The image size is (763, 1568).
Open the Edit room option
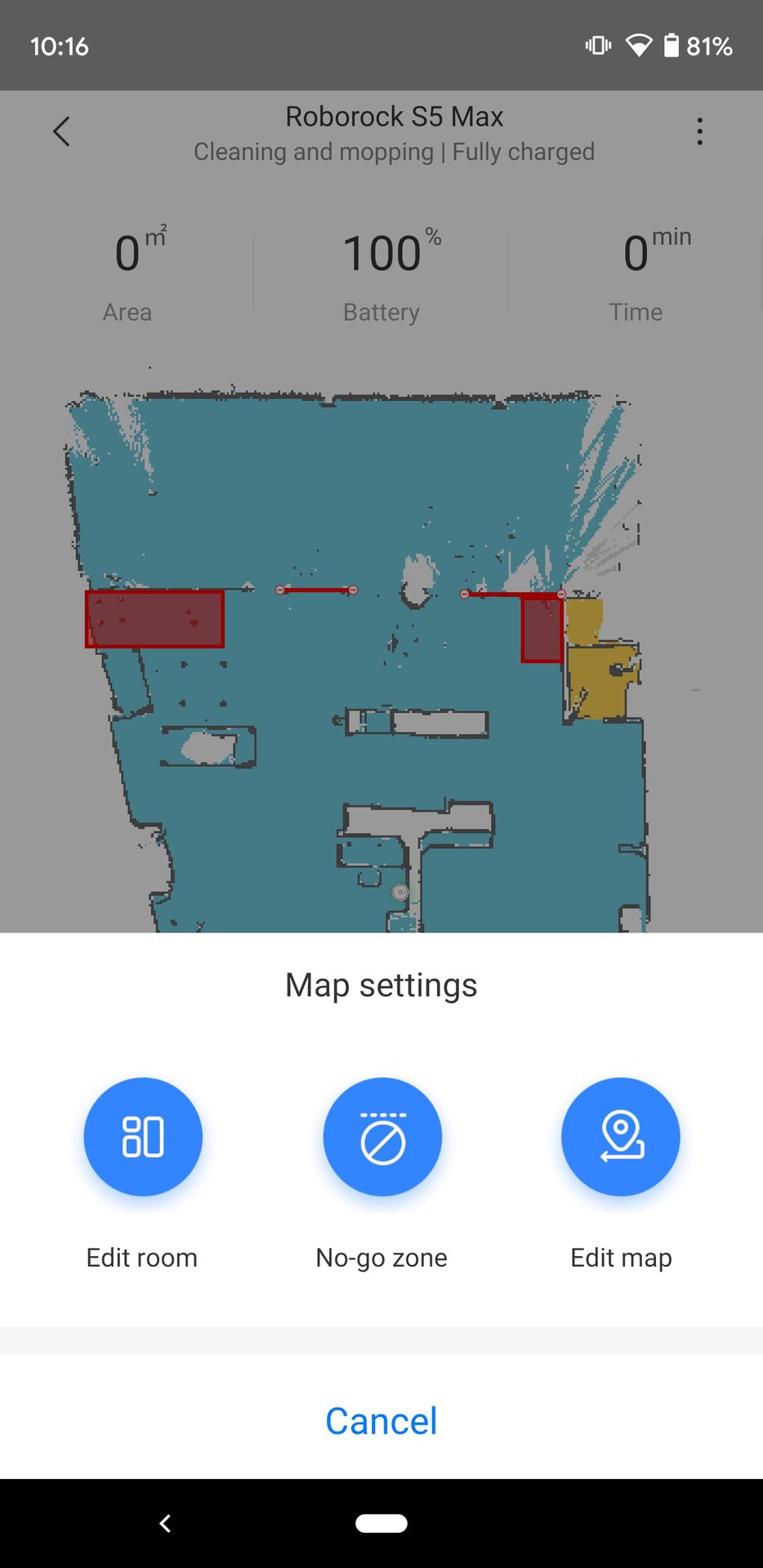(x=143, y=1137)
